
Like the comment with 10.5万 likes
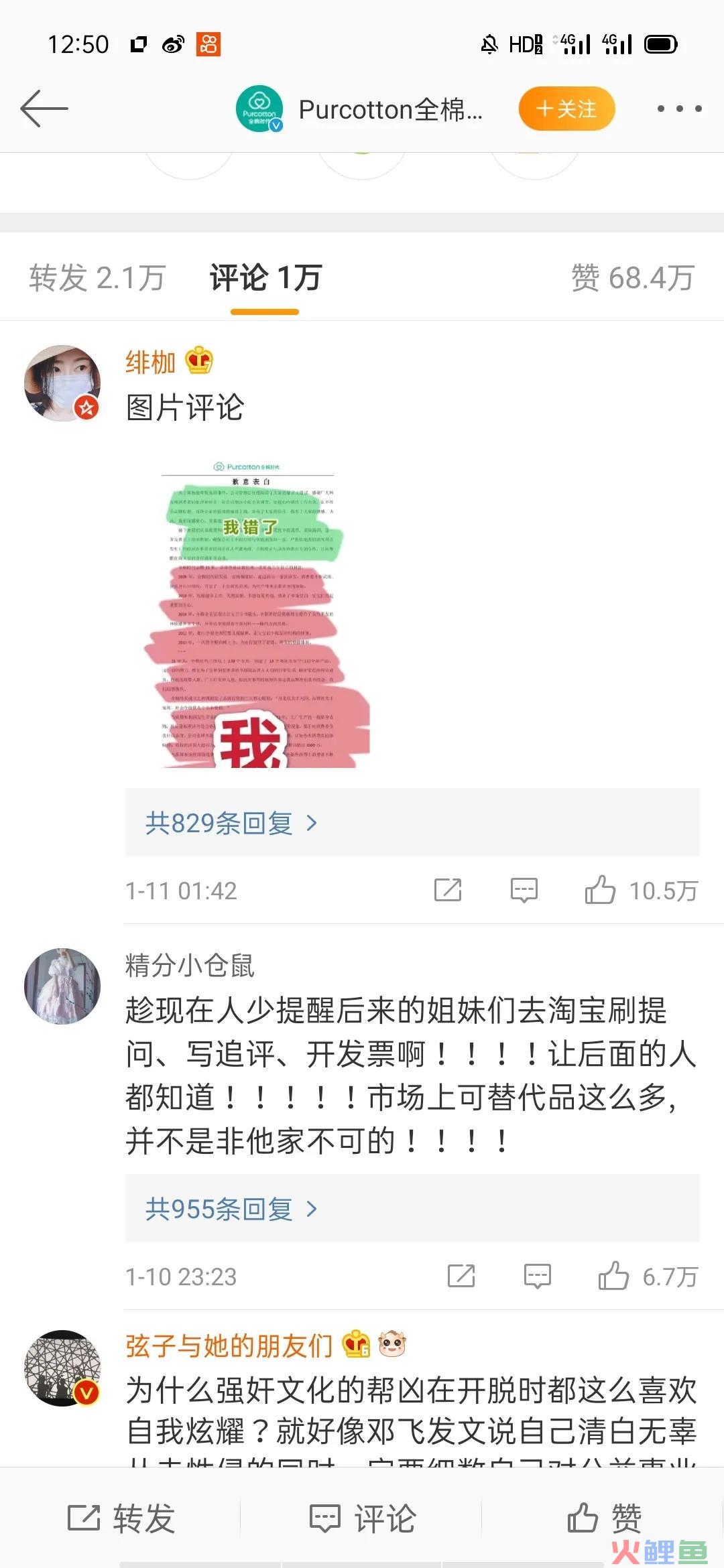[600, 891]
